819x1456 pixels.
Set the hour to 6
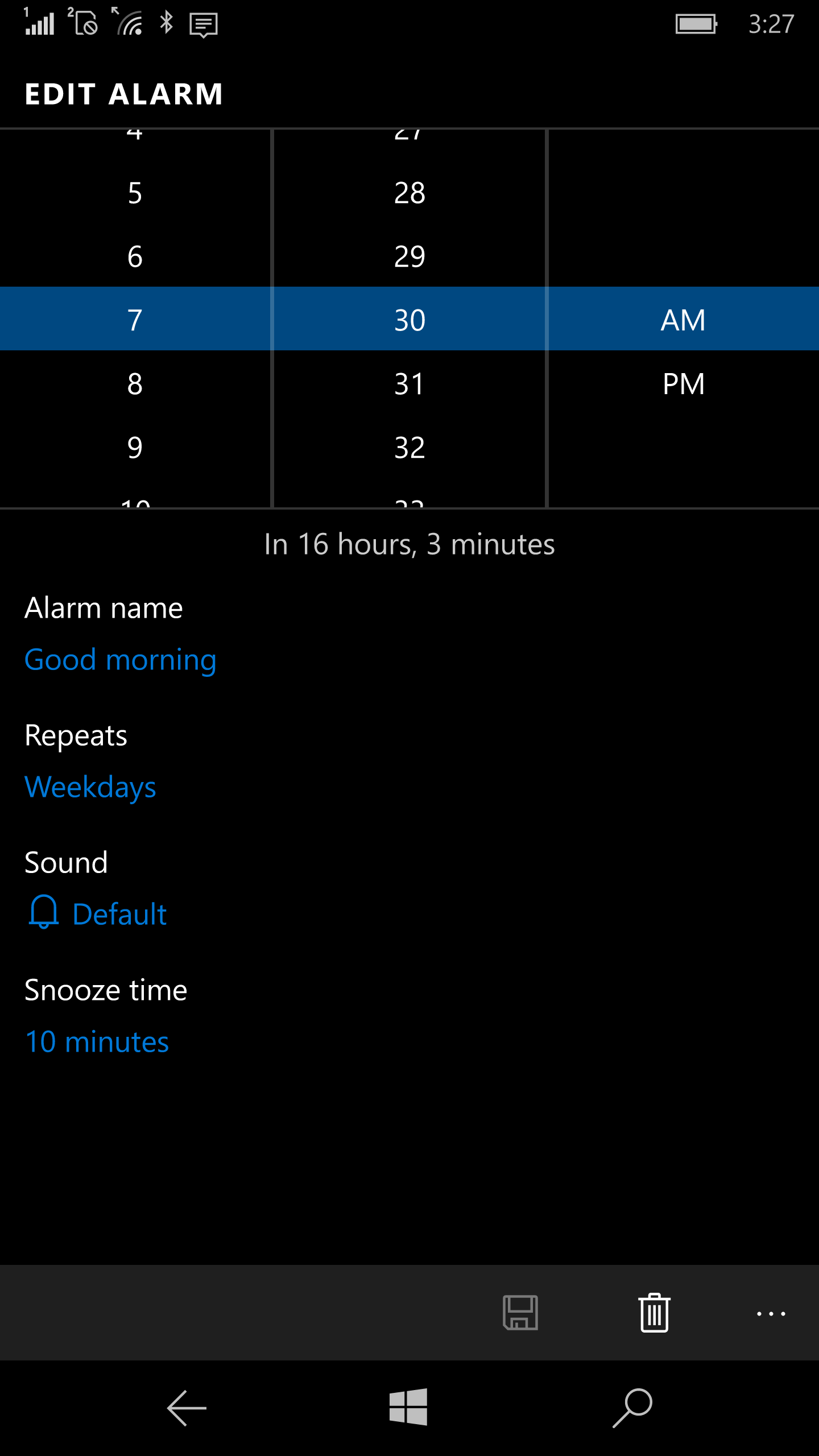coord(135,257)
